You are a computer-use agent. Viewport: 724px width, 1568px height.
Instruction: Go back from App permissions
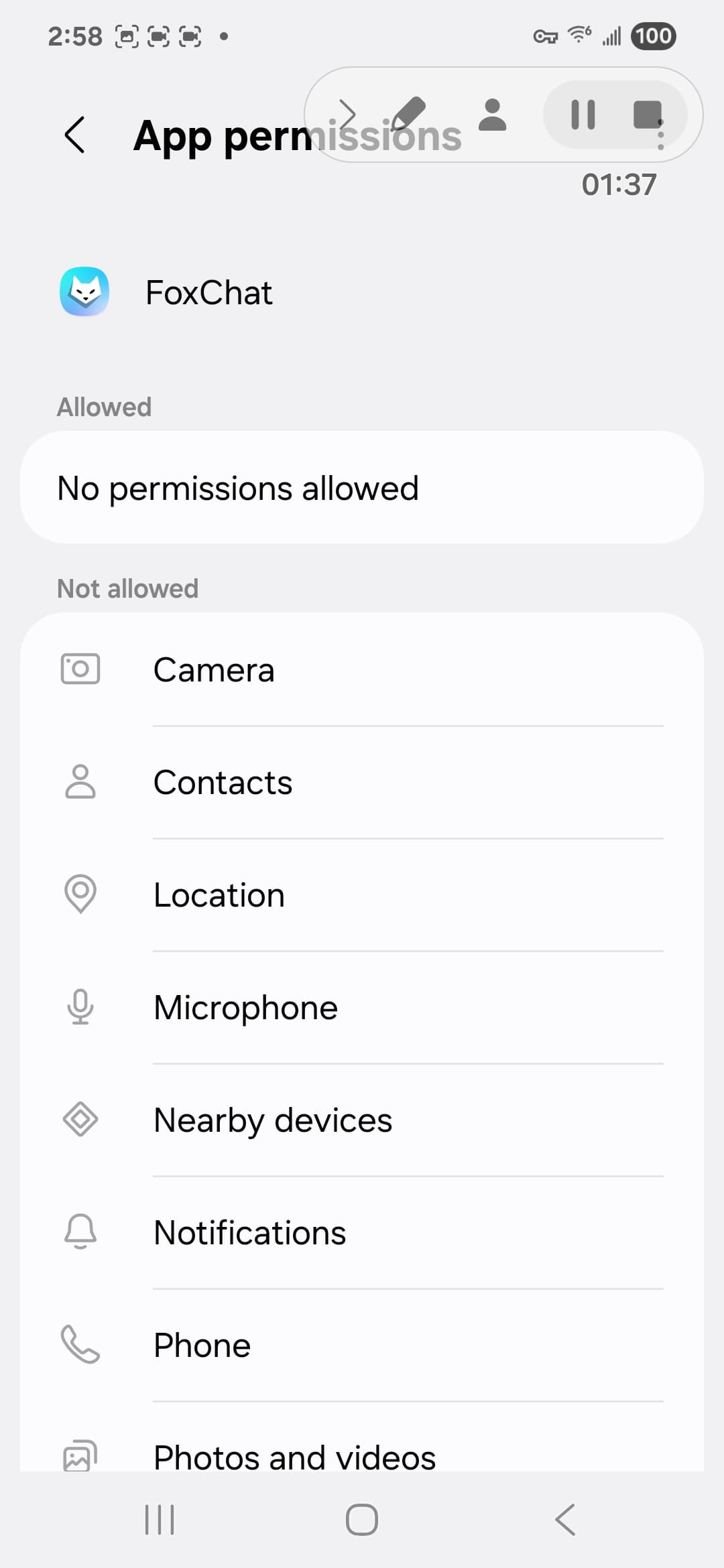[x=74, y=135]
